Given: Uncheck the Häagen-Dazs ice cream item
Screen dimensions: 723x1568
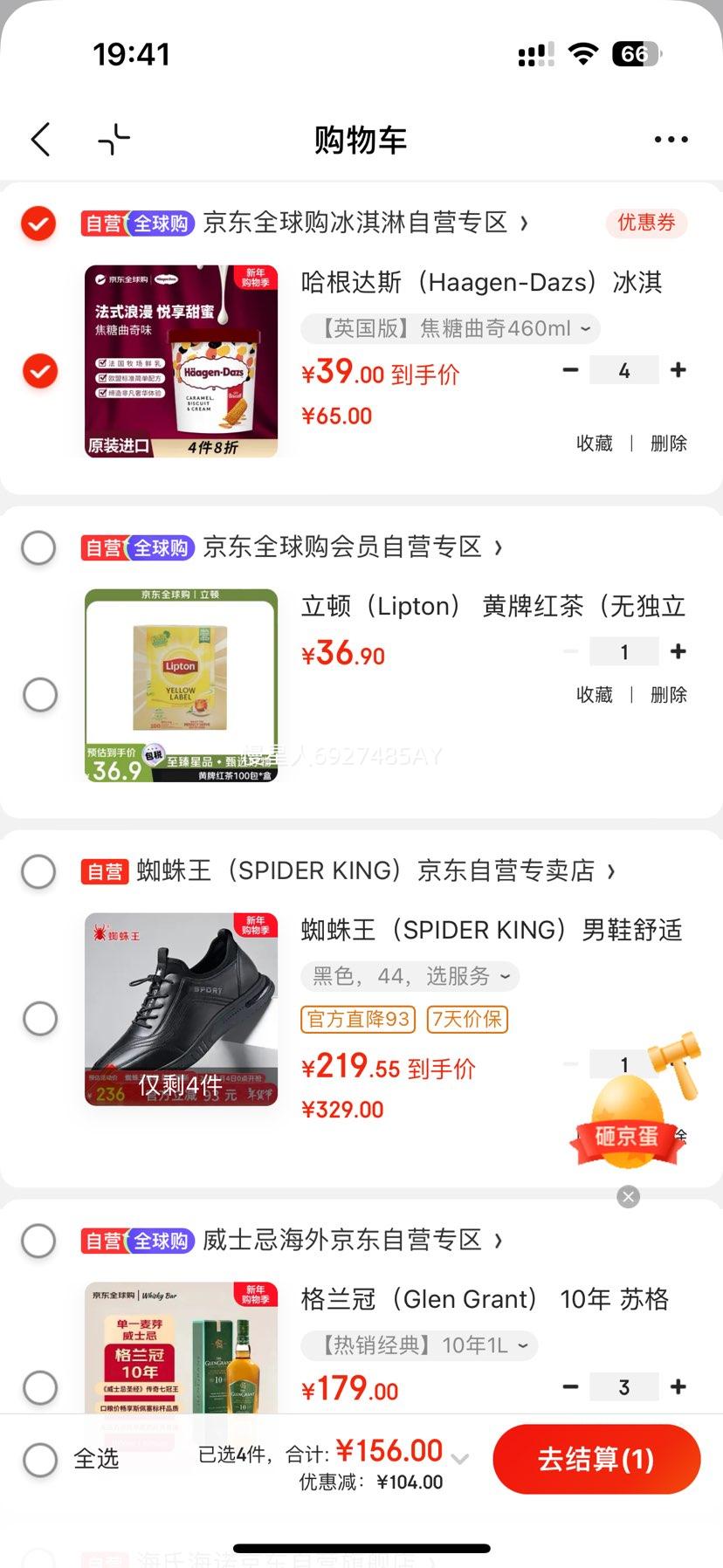Looking at the screenshot, I should [x=38, y=371].
